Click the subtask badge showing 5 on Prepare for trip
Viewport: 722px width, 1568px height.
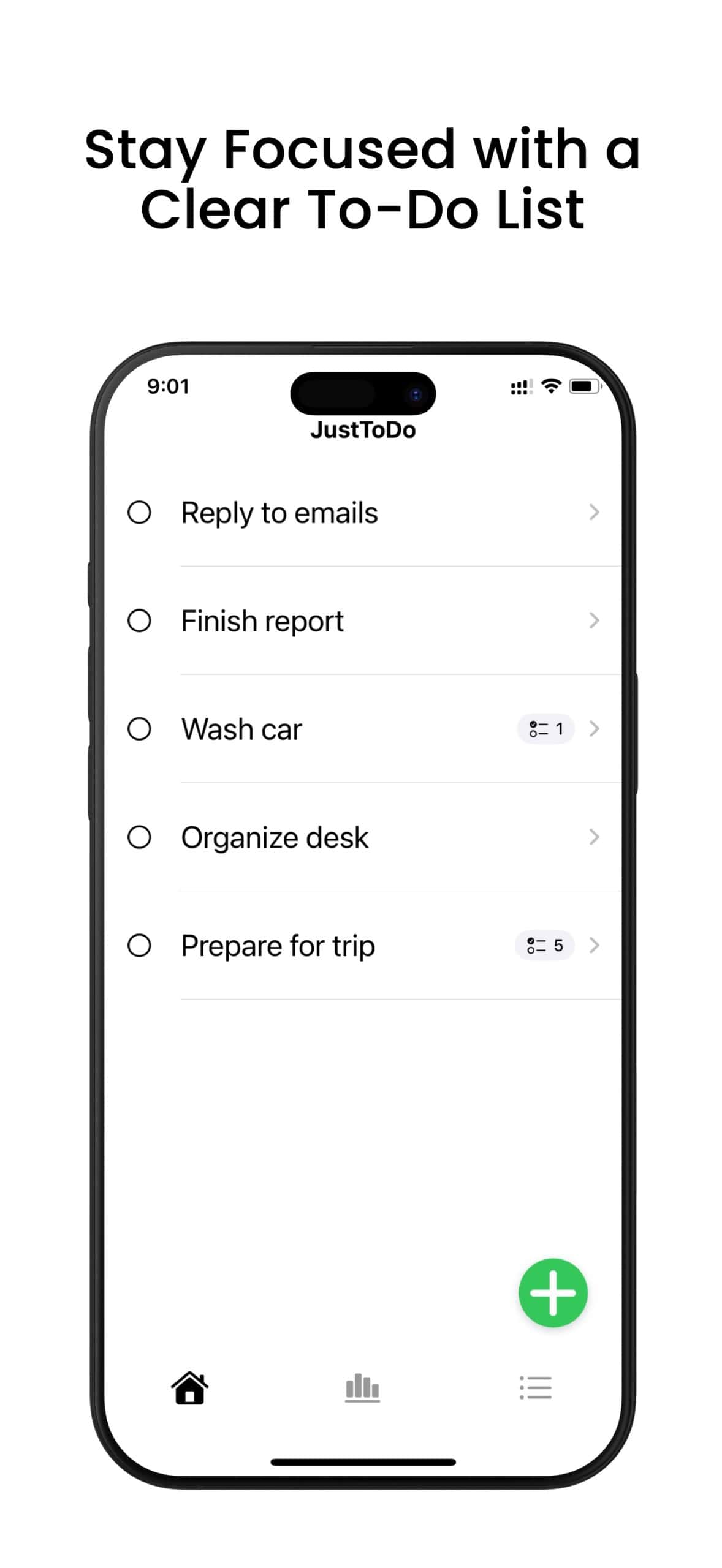(x=545, y=945)
